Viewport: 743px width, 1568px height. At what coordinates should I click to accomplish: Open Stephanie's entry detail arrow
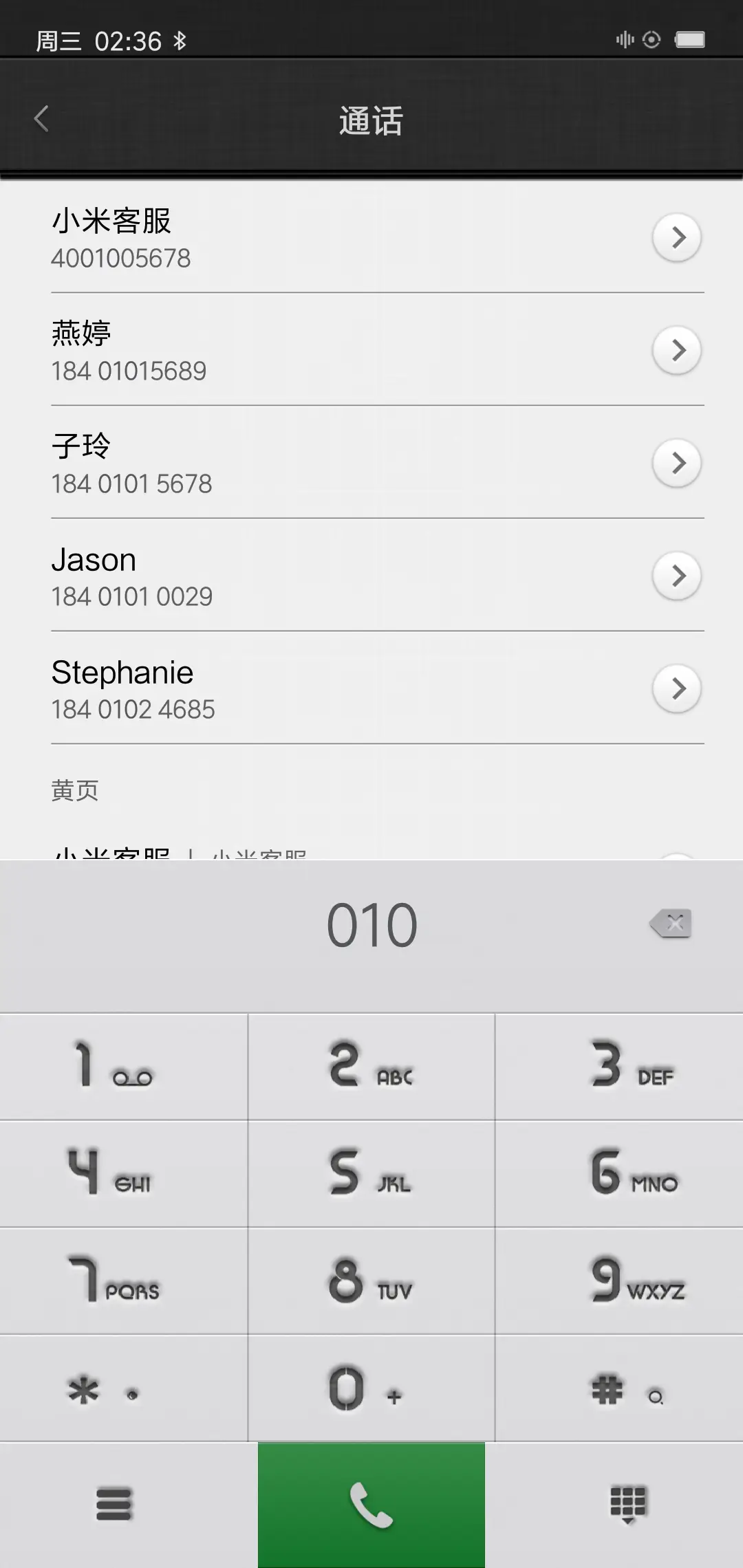678,688
